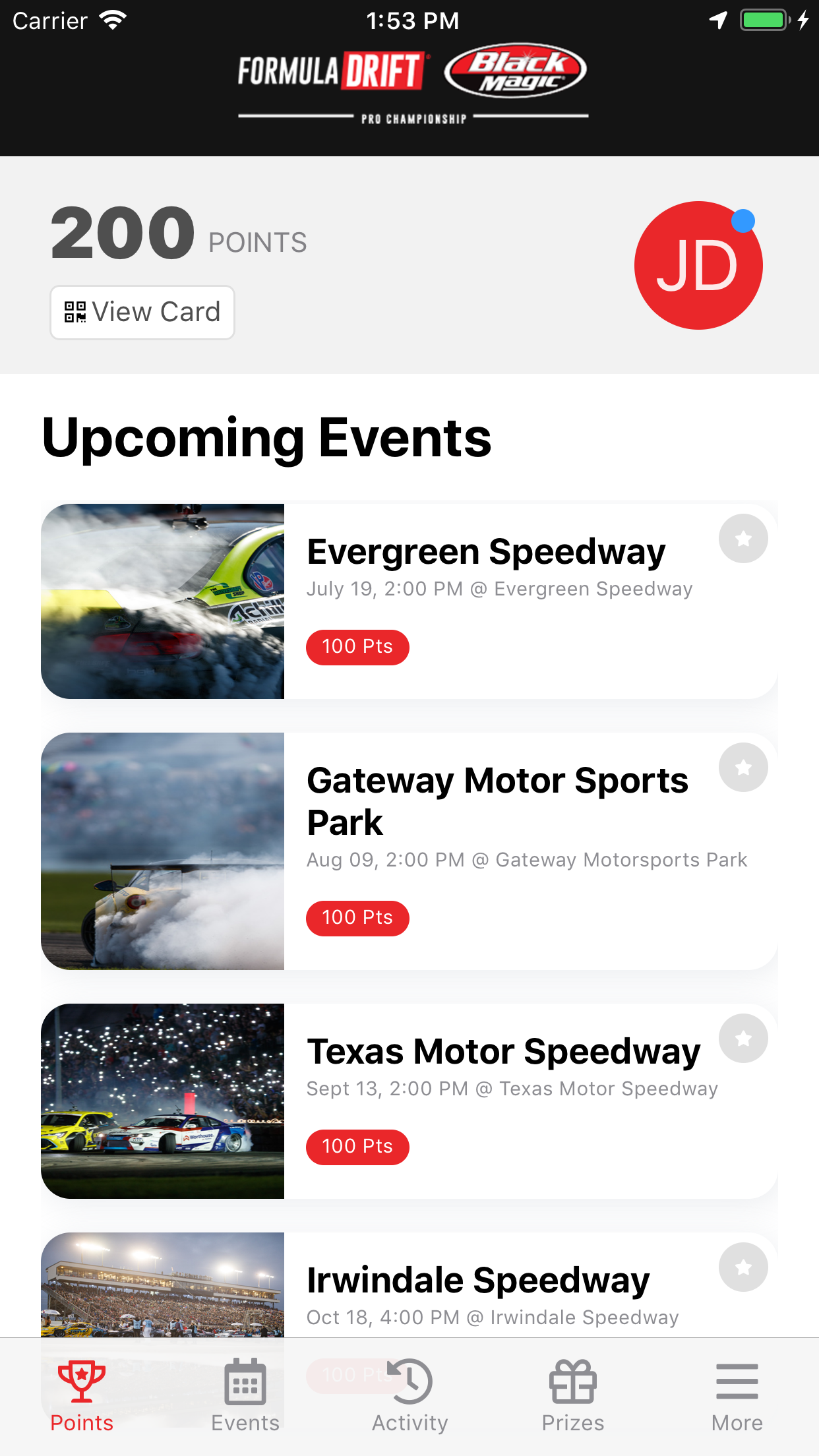
Task: Star the Gateway Motor Sports Park event
Action: [x=743, y=768]
